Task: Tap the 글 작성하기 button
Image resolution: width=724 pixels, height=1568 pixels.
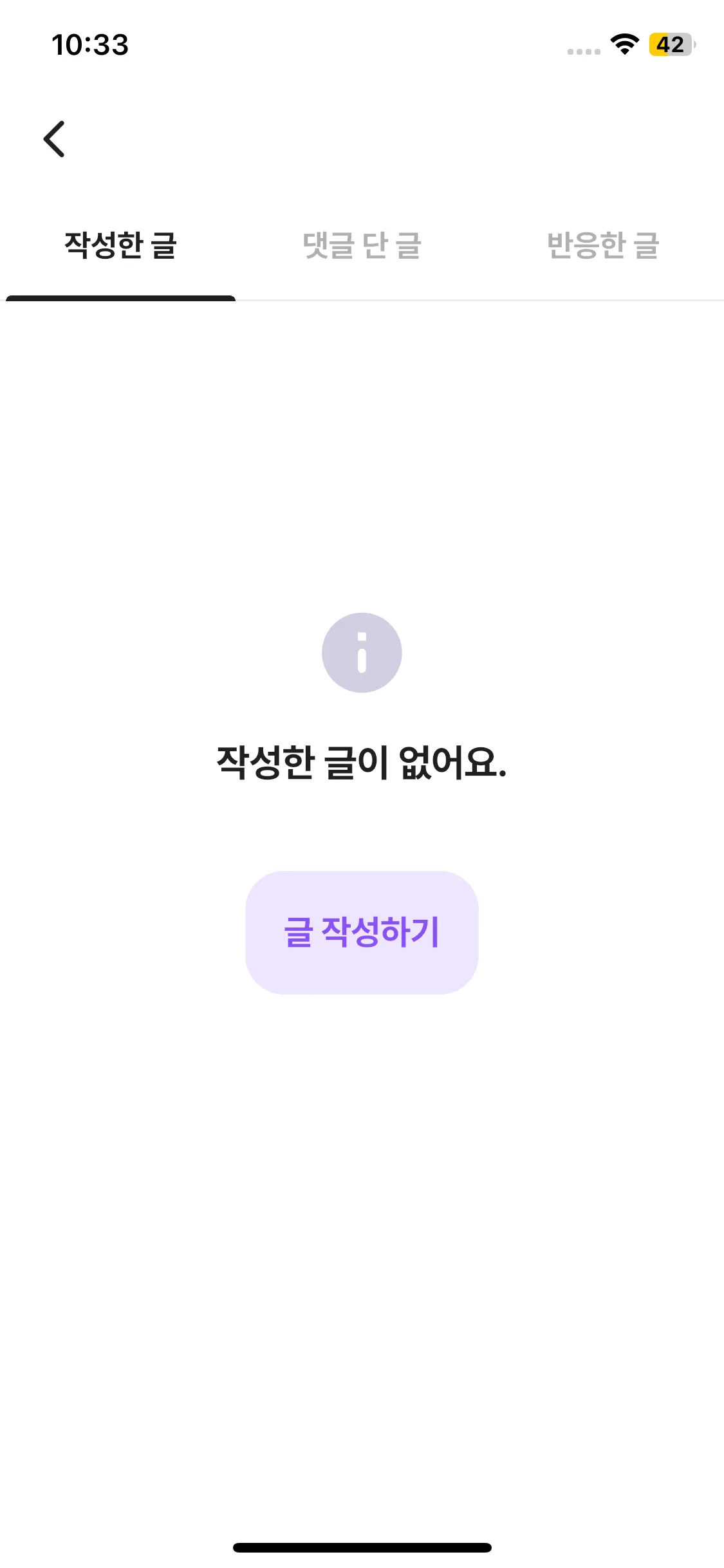Action: tap(362, 932)
